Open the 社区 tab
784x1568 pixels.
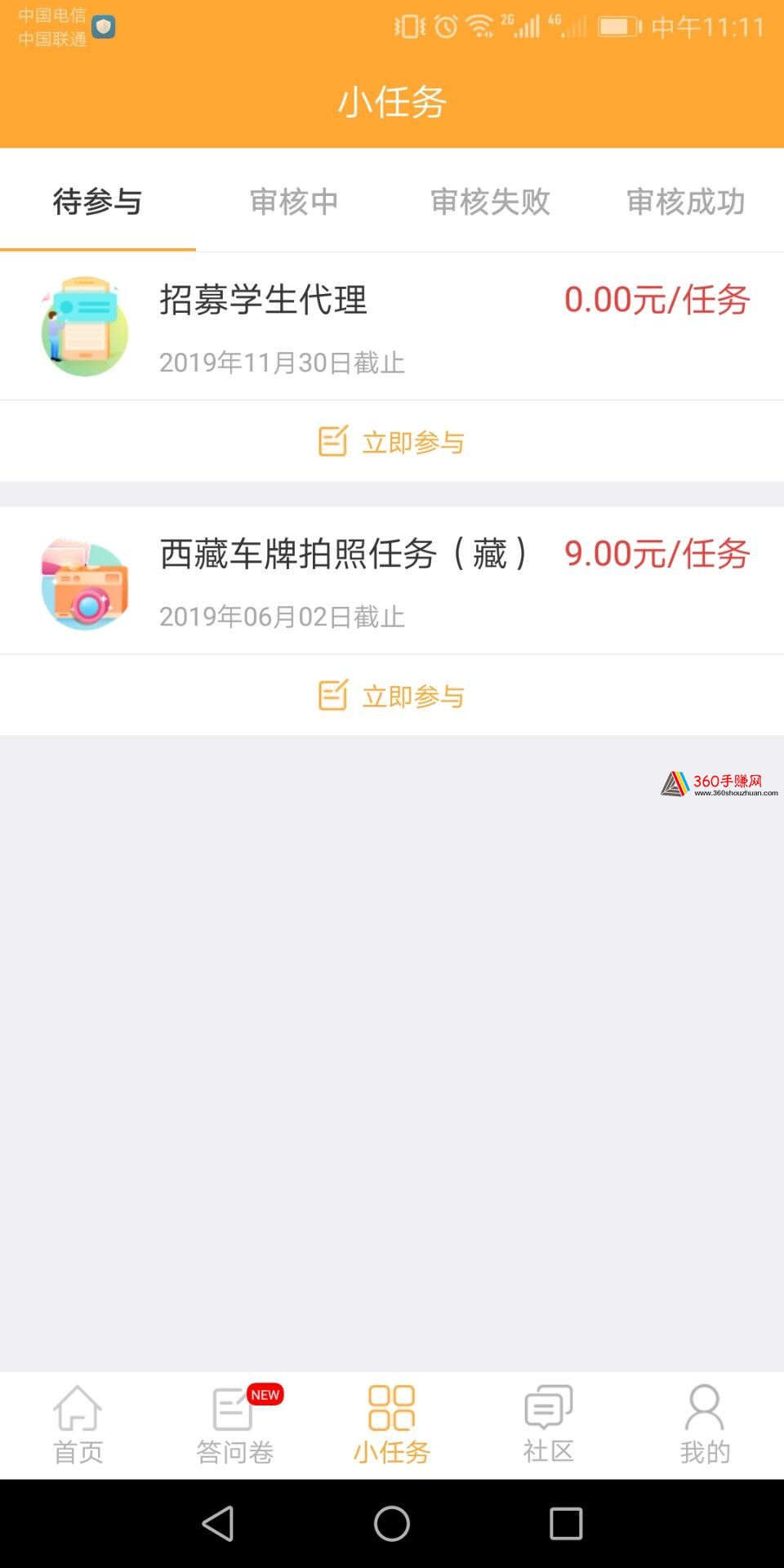click(x=549, y=1425)
